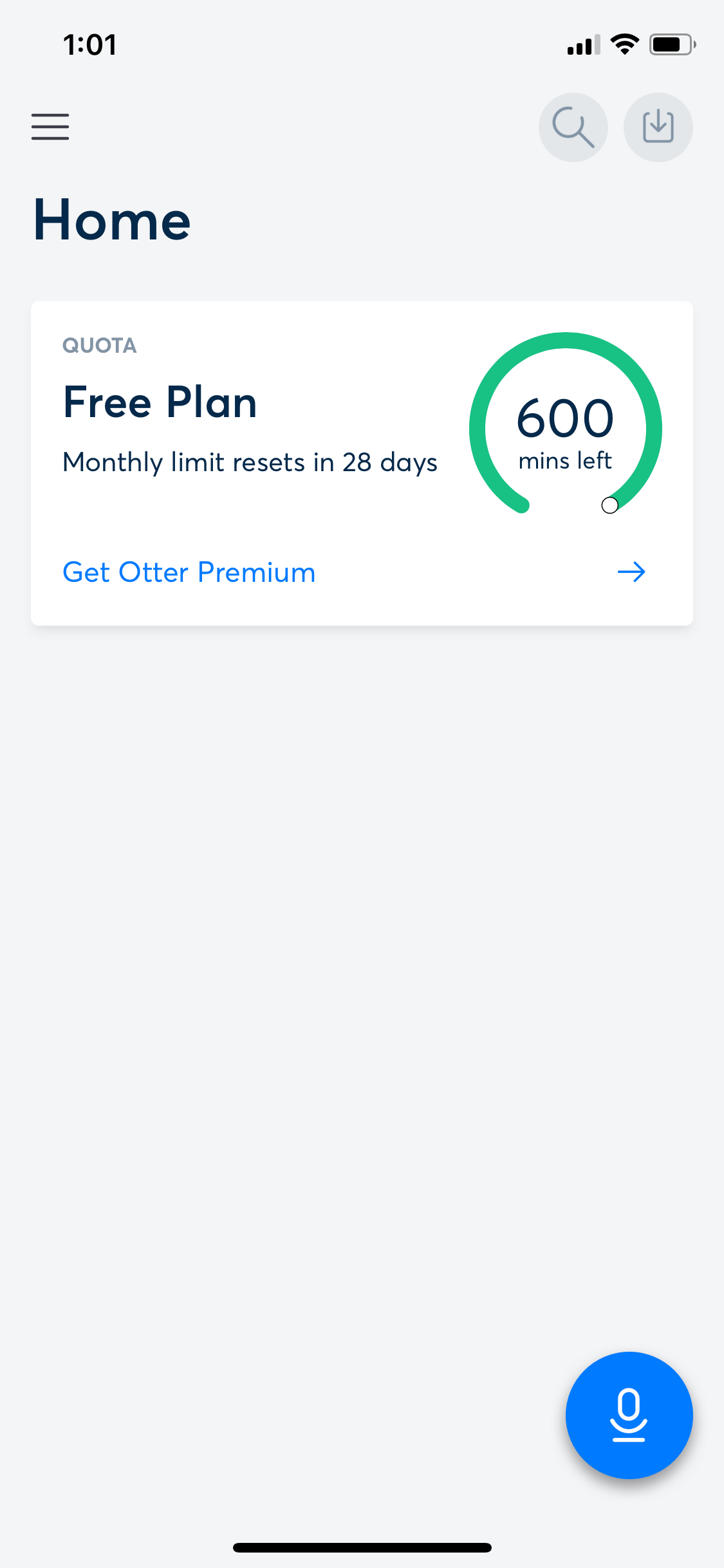Tap the import recording icon
This screenshot has height=1568, width=724.
coord(658,127)
